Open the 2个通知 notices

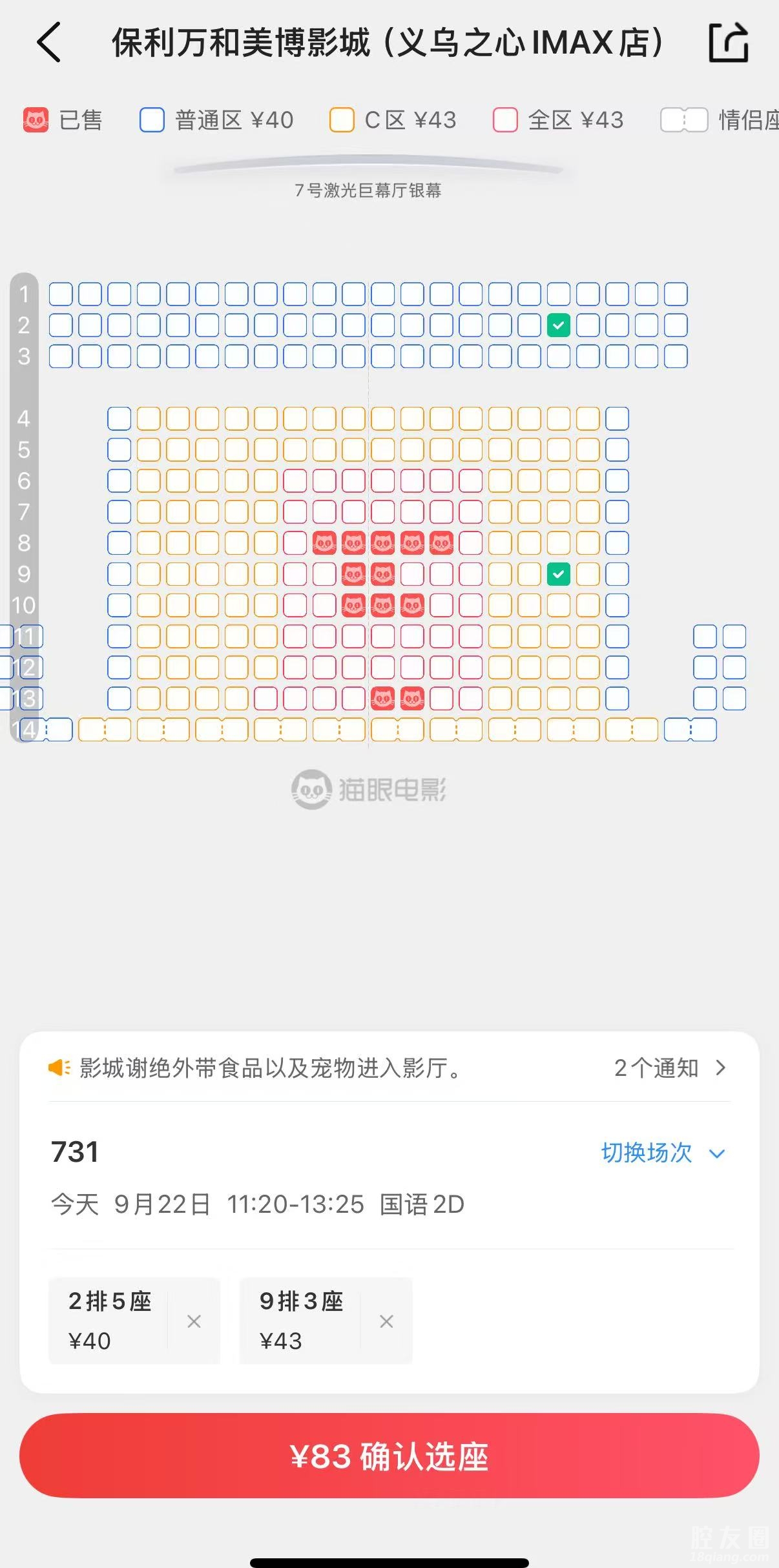pos(670,1068)
